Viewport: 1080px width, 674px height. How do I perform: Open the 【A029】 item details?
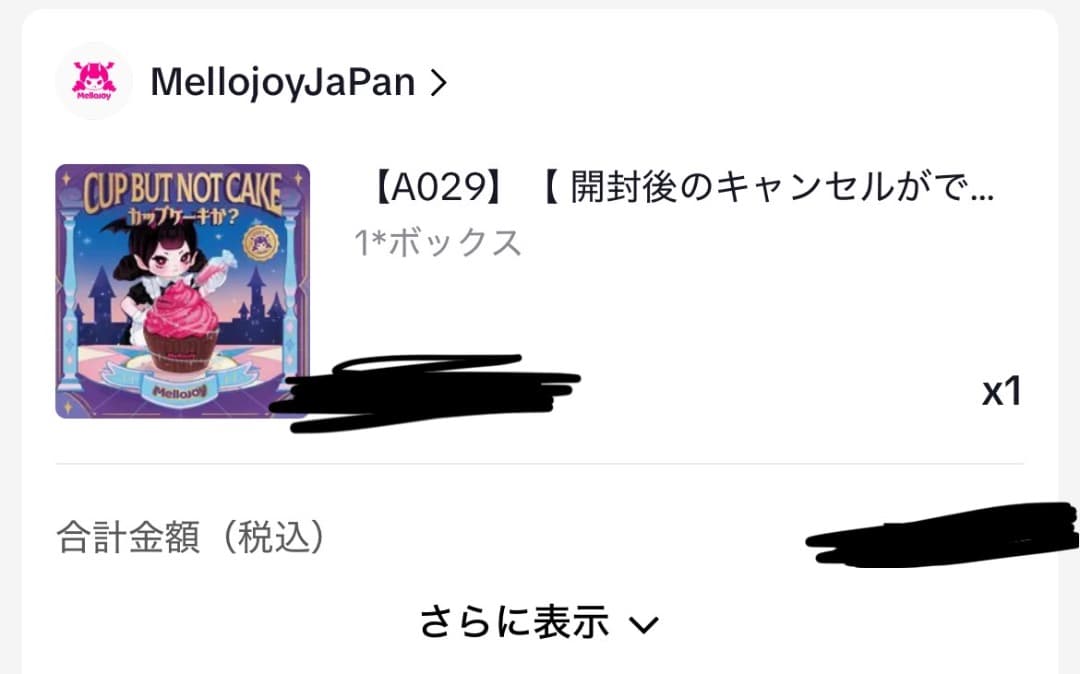[x=675, y=189]
